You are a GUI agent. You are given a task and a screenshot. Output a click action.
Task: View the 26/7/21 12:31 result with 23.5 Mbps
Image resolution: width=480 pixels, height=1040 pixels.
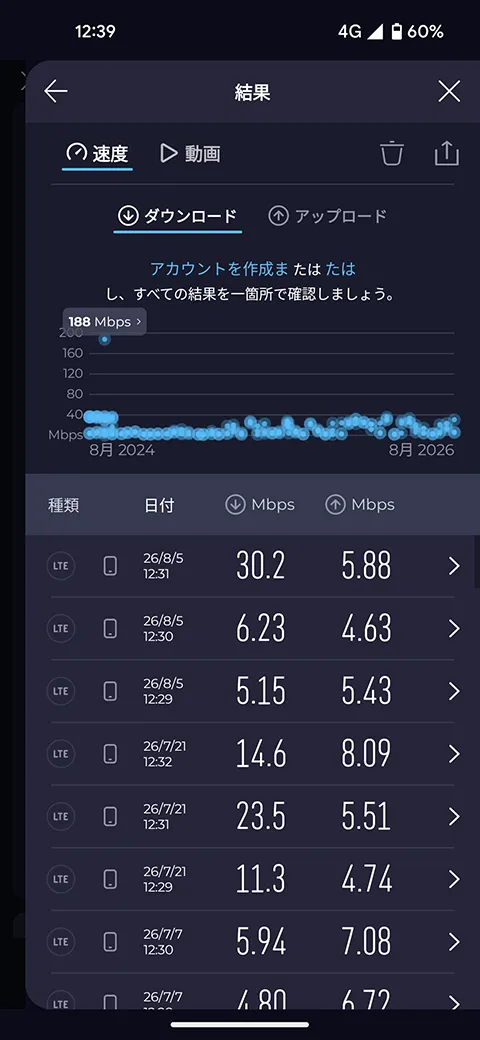[254, 816]
